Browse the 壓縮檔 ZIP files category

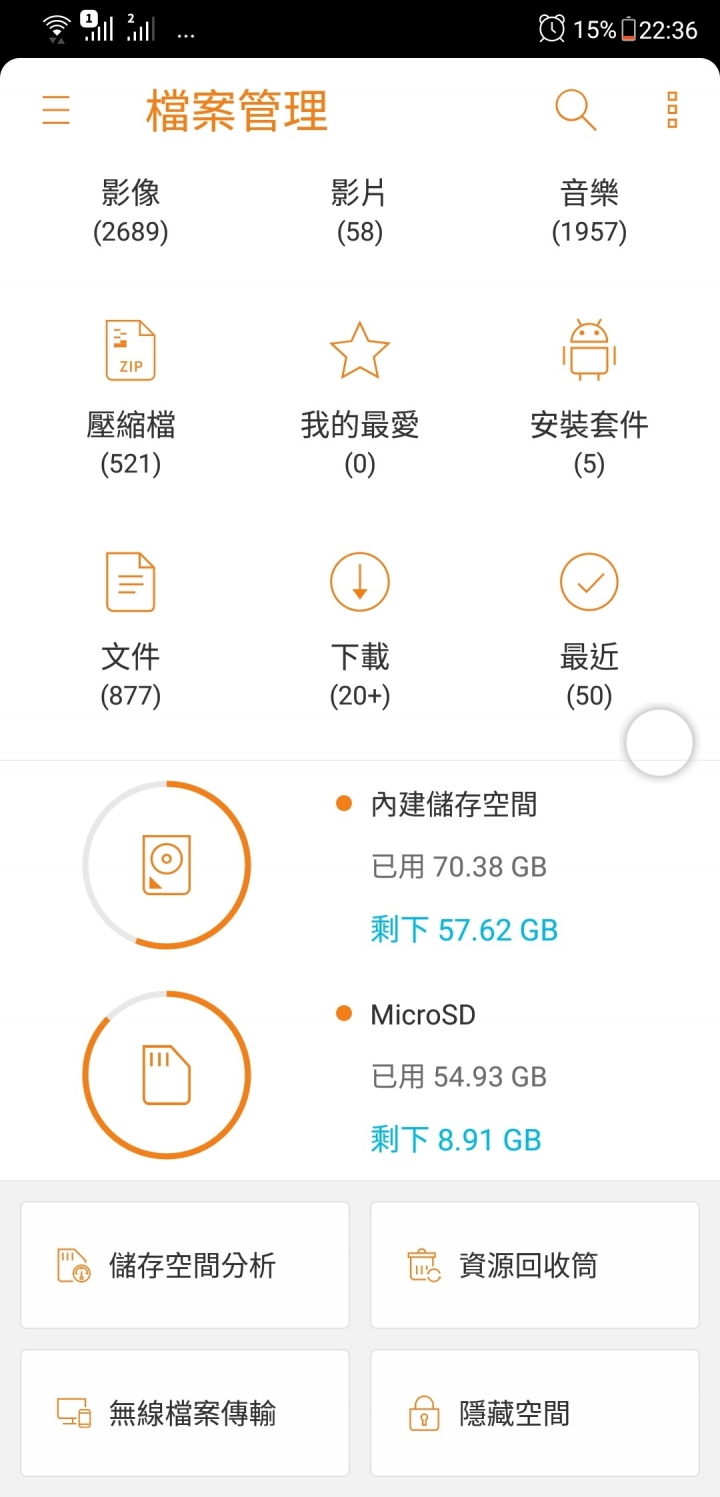tap(131, 398)
